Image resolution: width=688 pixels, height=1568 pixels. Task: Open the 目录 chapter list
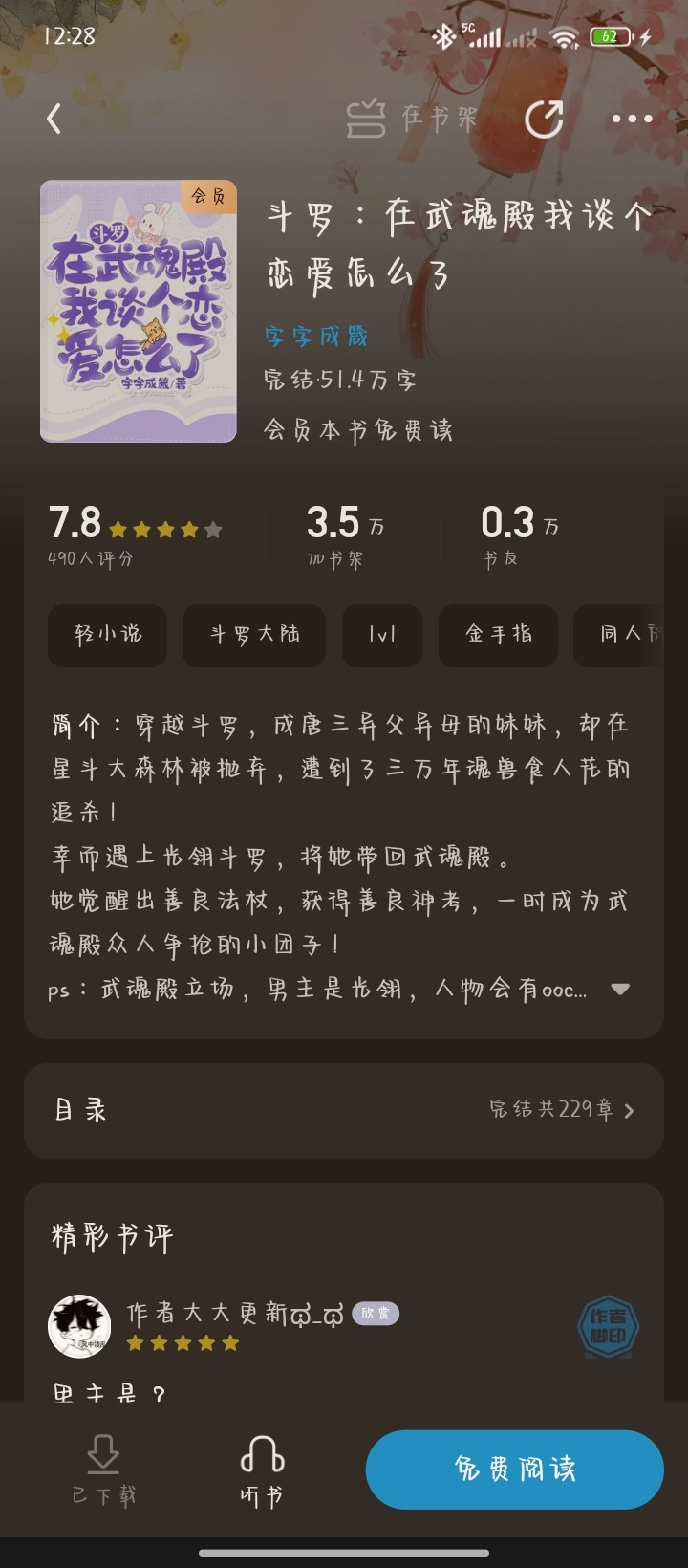pos(344,1110)
